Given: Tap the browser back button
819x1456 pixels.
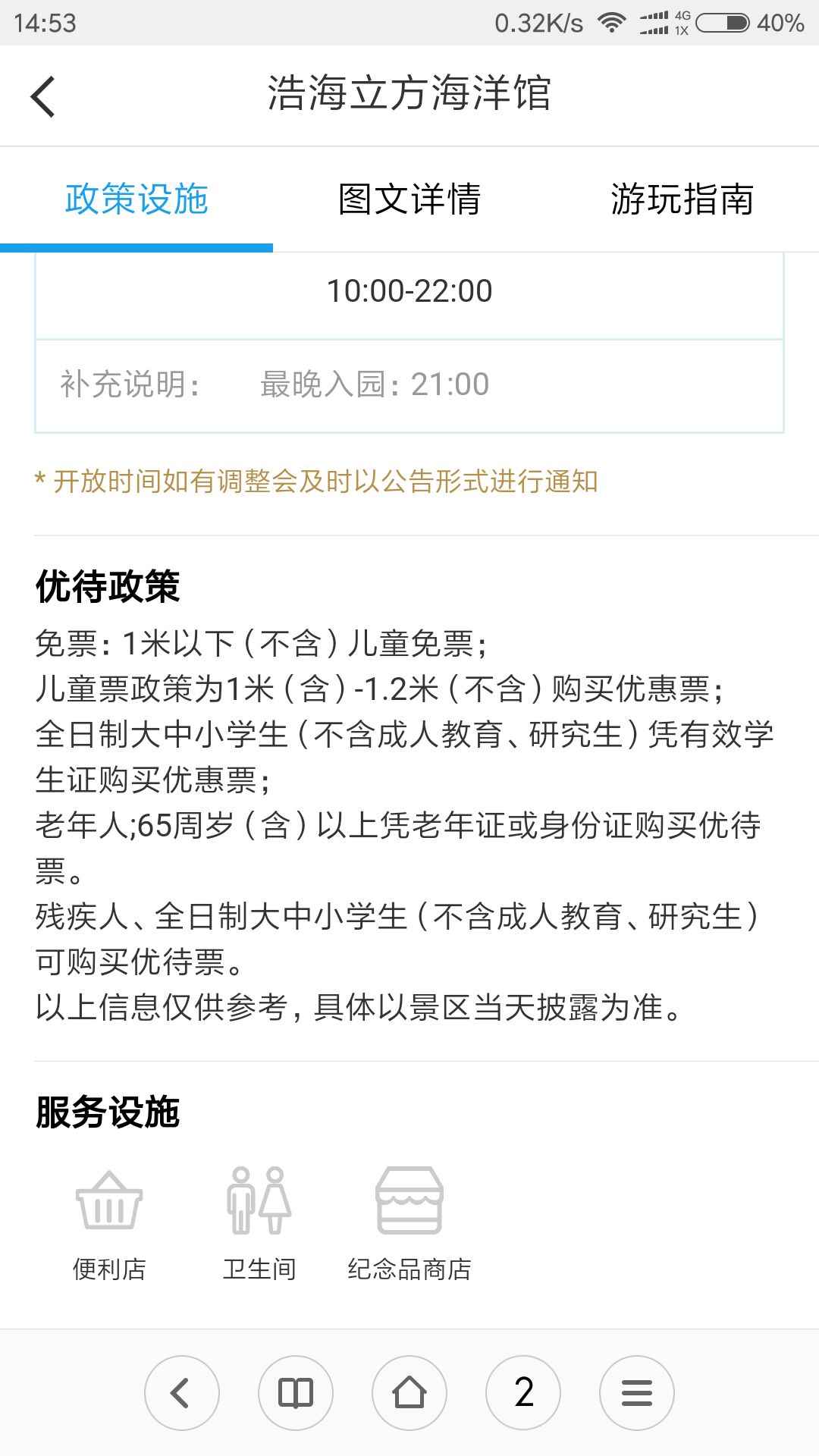Looking at the screenshot, I should tap(182, 1393).
